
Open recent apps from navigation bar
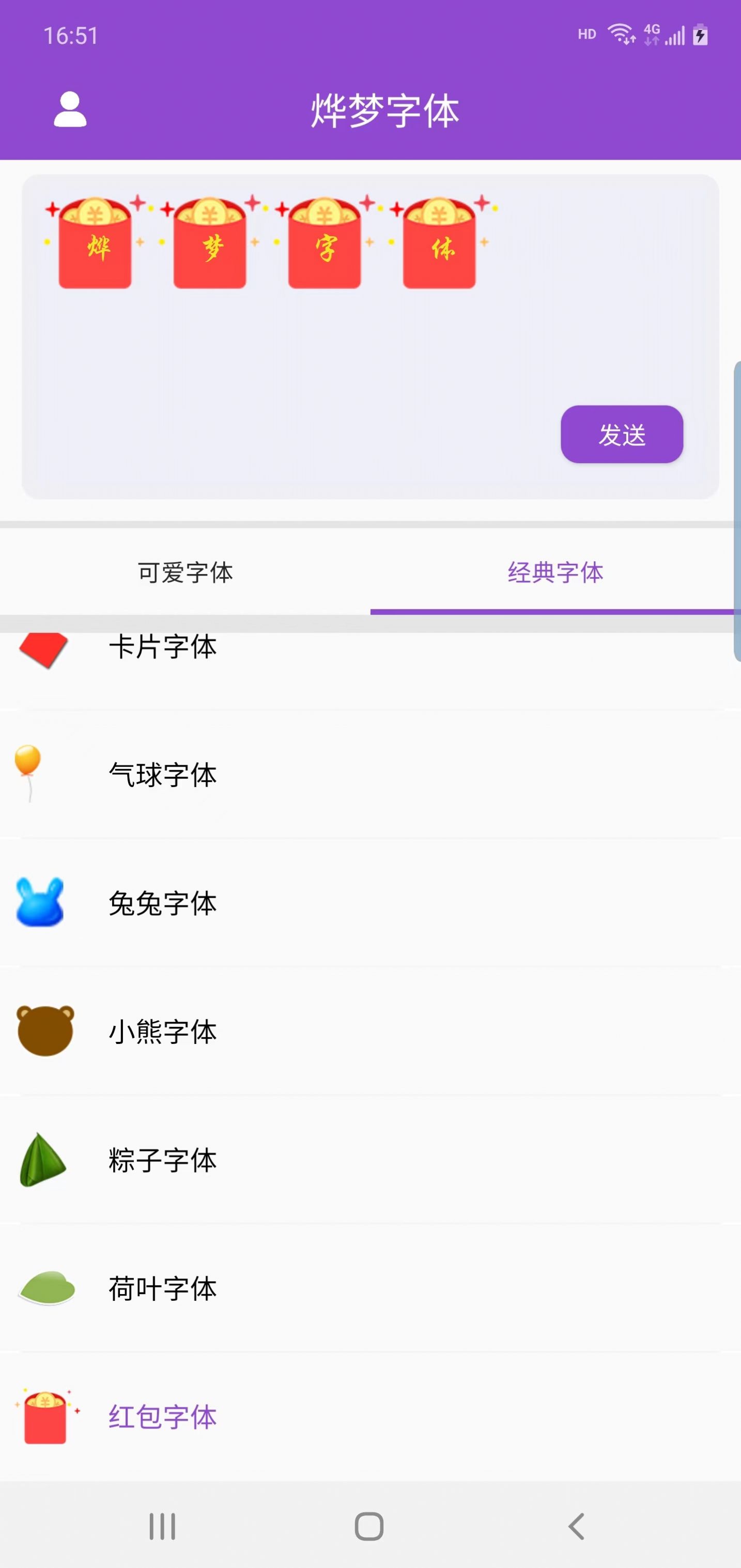pyautogui.click(x=161, y=1524)
